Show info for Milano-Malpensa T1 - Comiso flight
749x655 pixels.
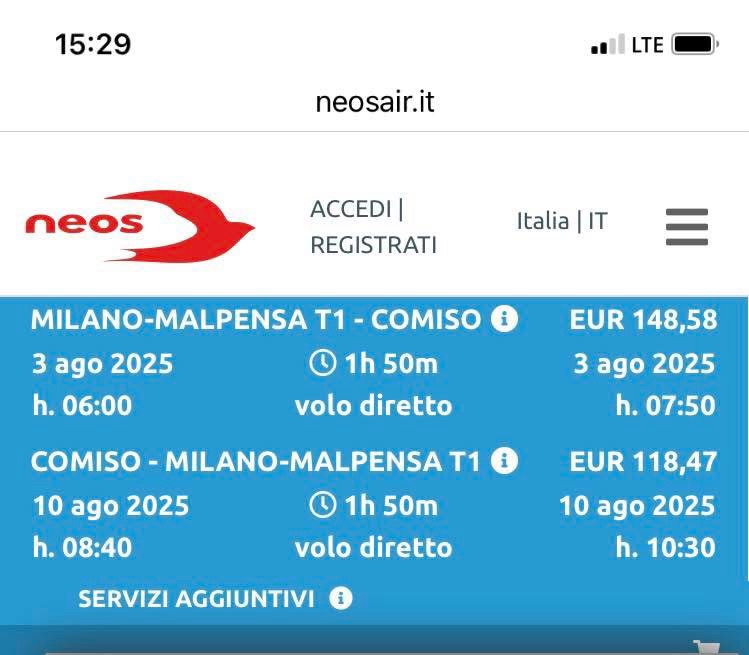click(505, 319)
